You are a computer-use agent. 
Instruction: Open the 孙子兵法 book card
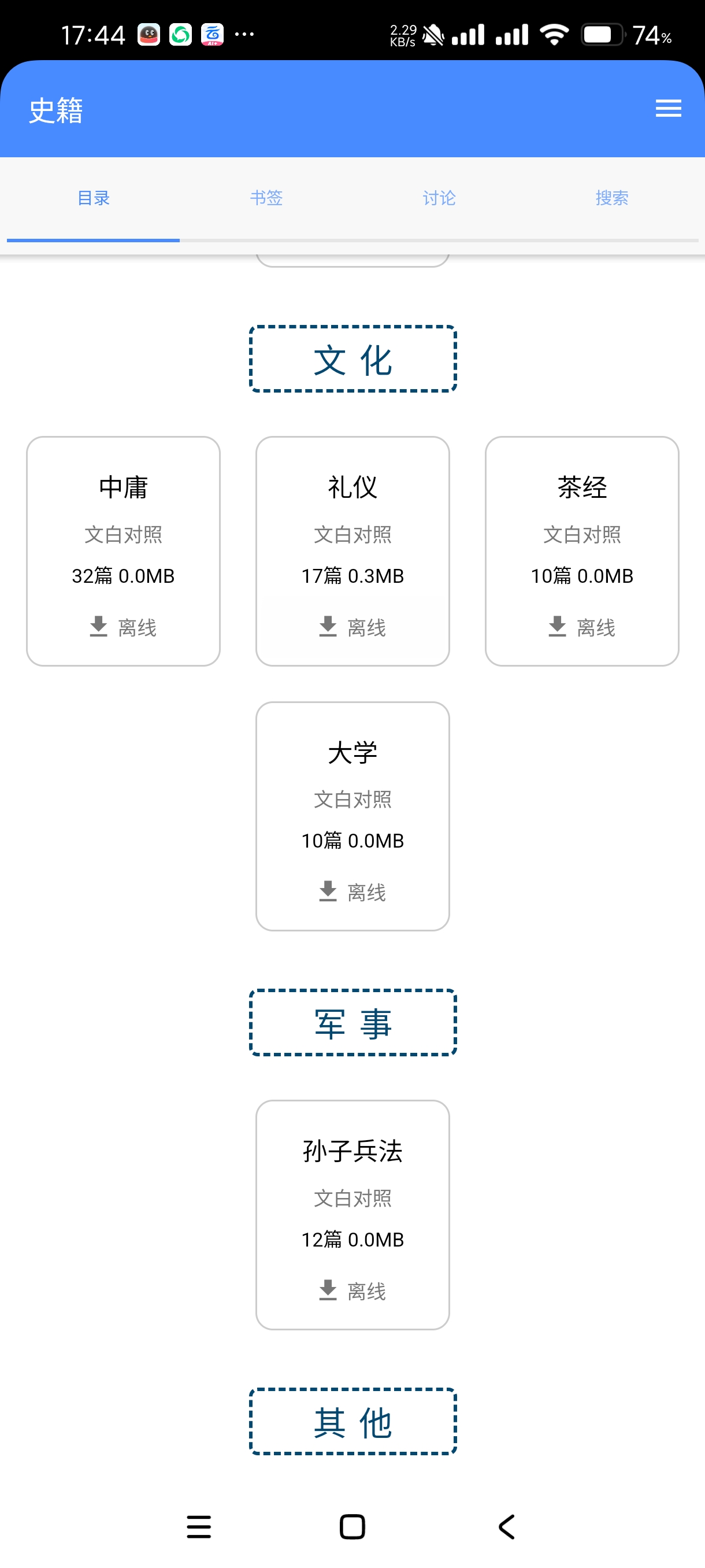tap(352, 1152)
